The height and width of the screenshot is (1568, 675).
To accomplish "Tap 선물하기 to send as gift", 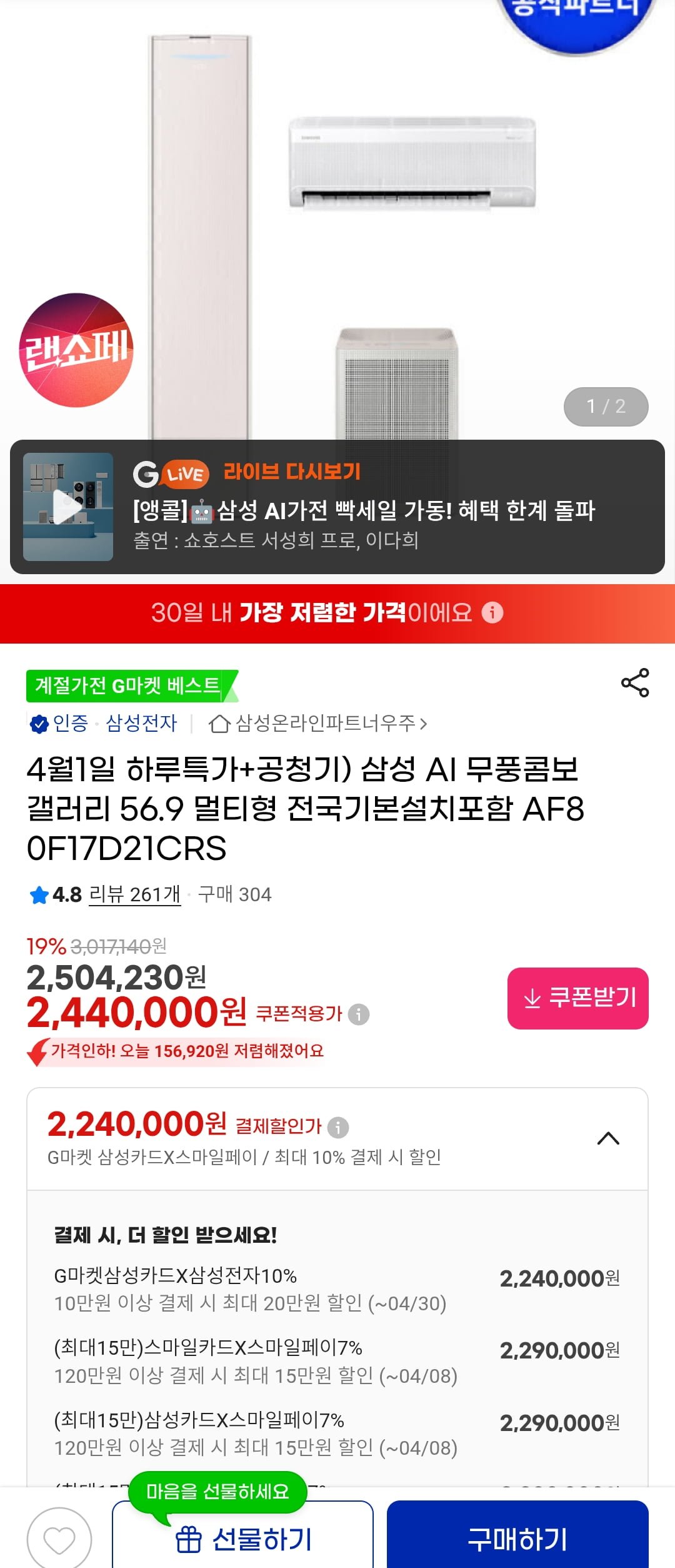I will pos(242,1539).
